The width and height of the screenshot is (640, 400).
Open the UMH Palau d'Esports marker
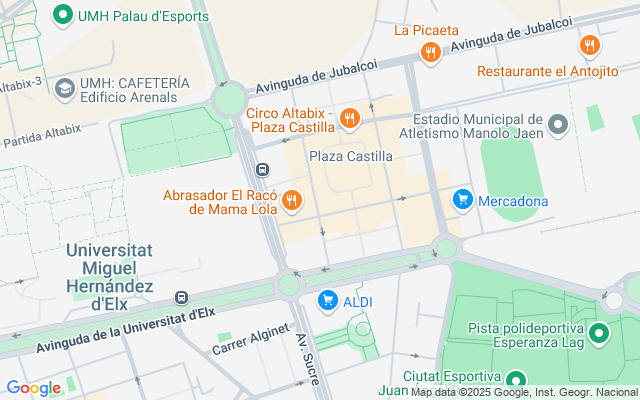click(x=64, y=15)
